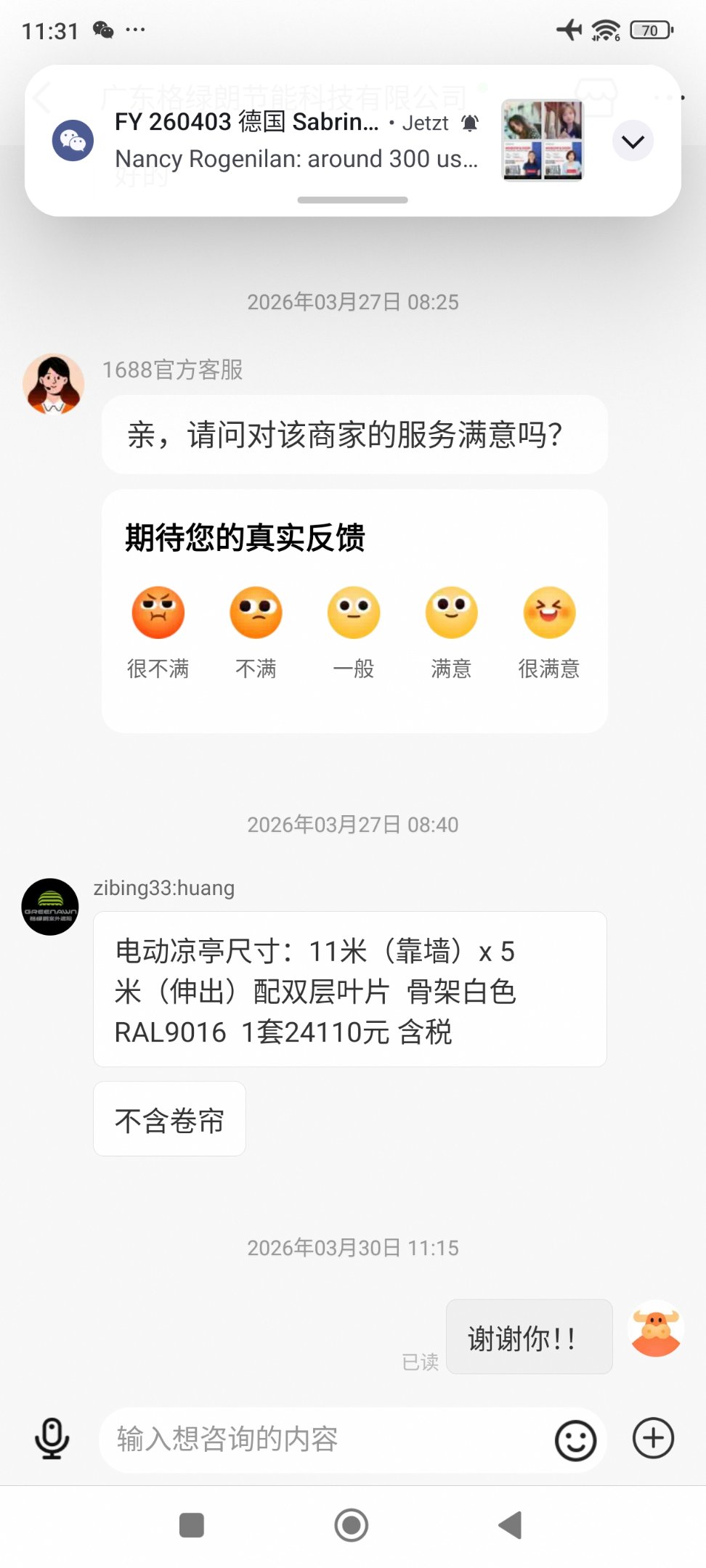The image size is (706, 1568).
Task: Focus the 输入想咨询的内容 message field
Action: [x=327, y=1439]
